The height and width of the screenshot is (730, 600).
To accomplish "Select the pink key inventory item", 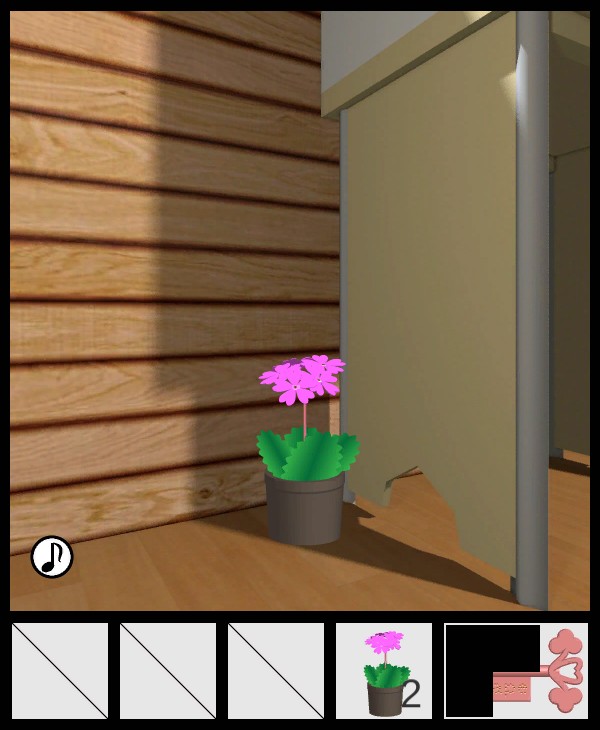I will pos(538,671).
